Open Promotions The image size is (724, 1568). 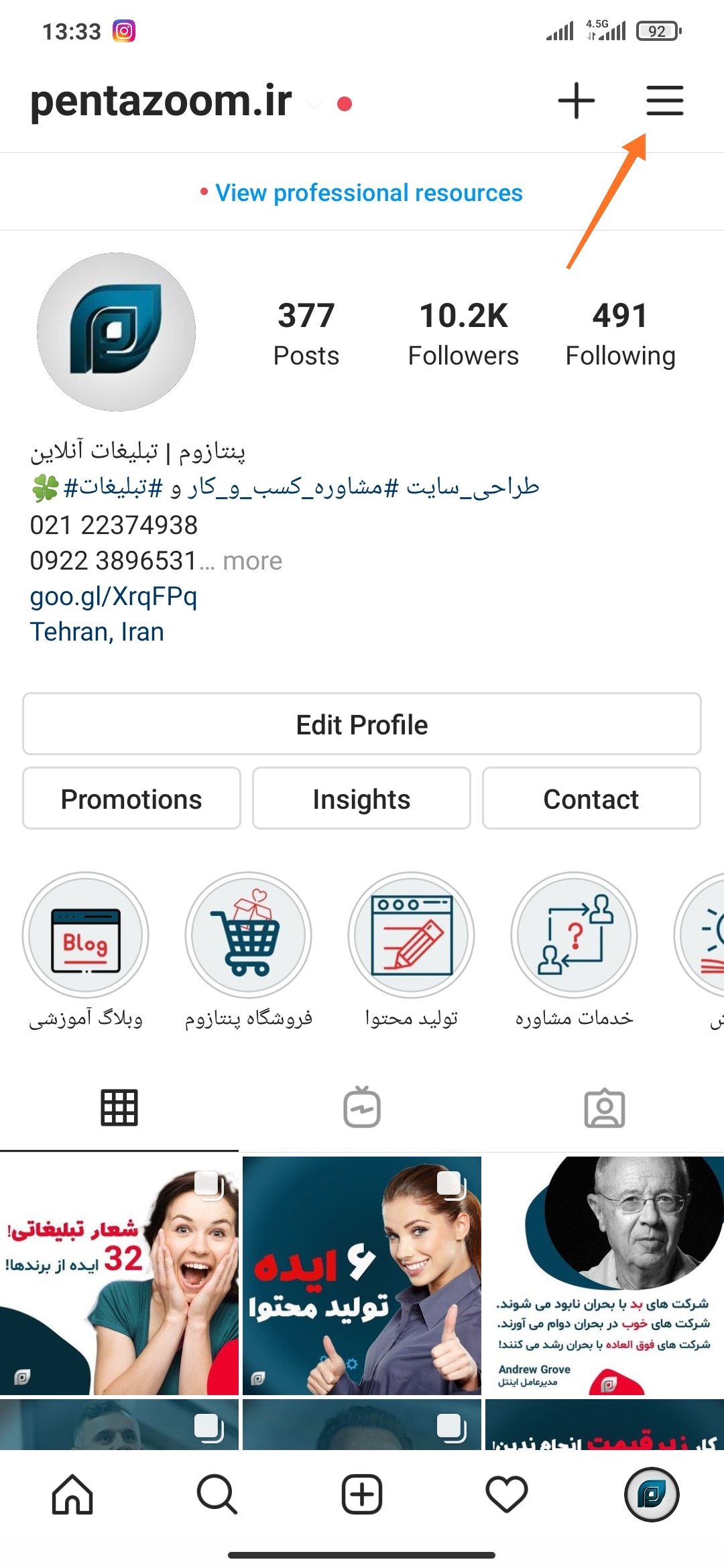[131, 799]
